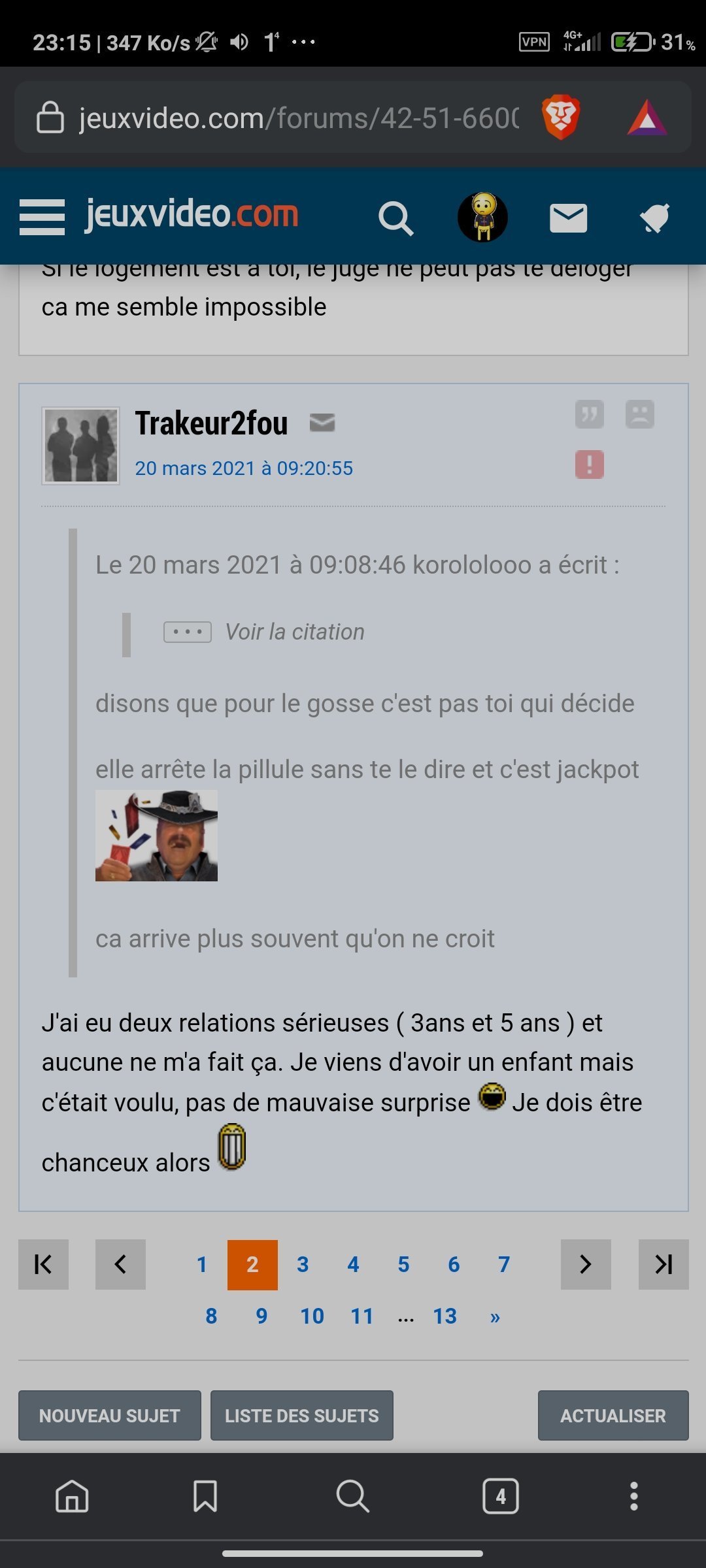This screenshot has height=1568, width=706.
Task: Jump to the last page of the topic
Action: pyautogui.click(x=664, y=1265)
